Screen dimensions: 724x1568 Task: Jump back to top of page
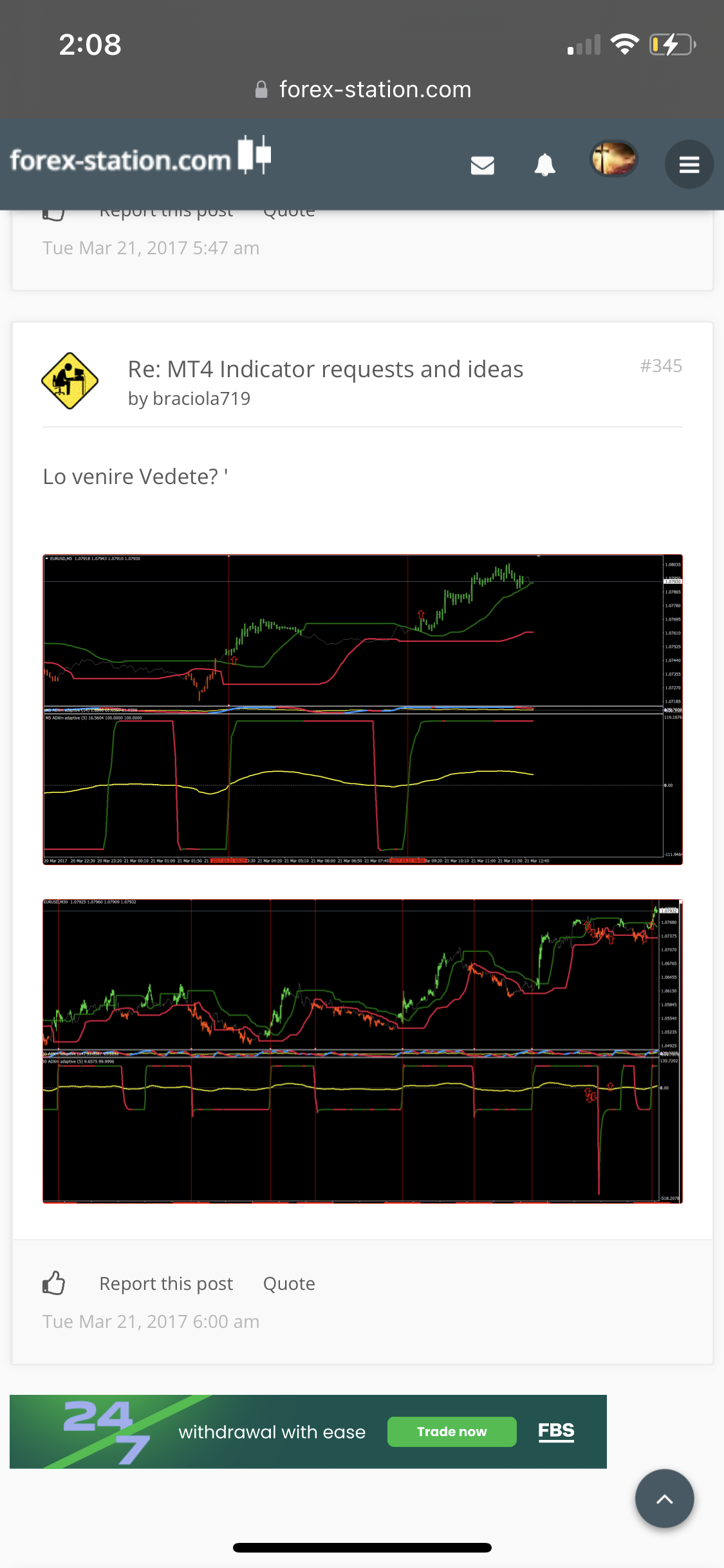[664, 1498]
